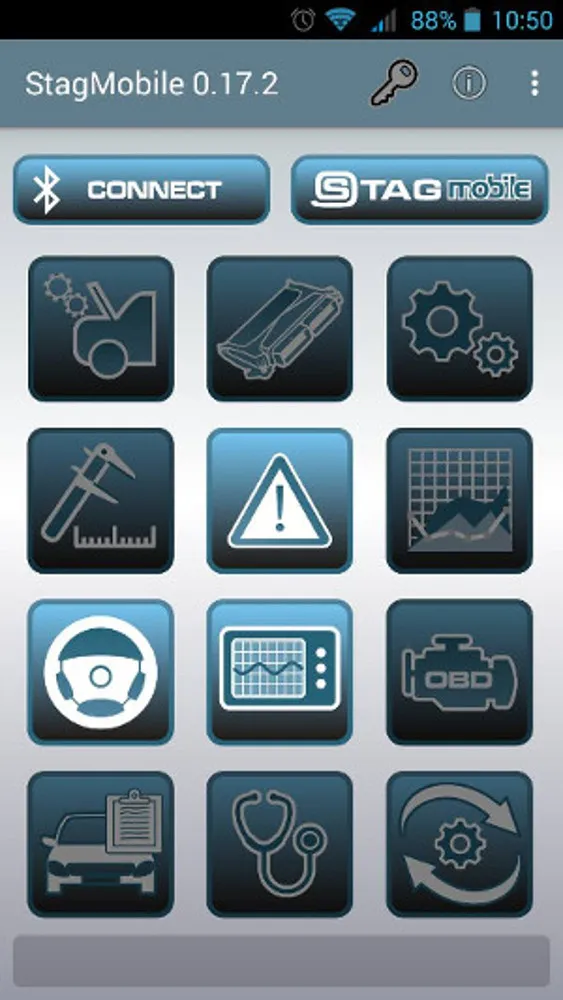Image resolution: width=563 pixels, height=1000 pixels.
Task: Open the controller unit module tile
Action: pyautogui.click(x=280, y=328)
